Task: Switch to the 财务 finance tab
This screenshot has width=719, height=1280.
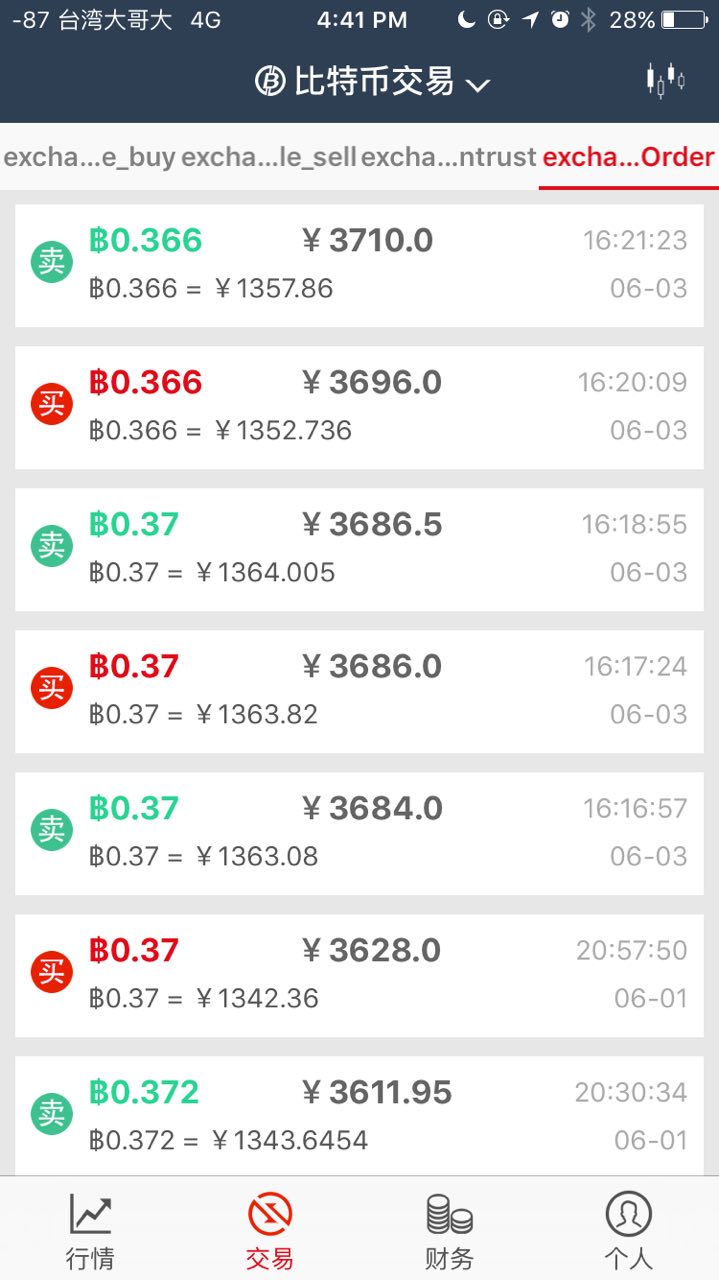Action: tap(449, 1230)
